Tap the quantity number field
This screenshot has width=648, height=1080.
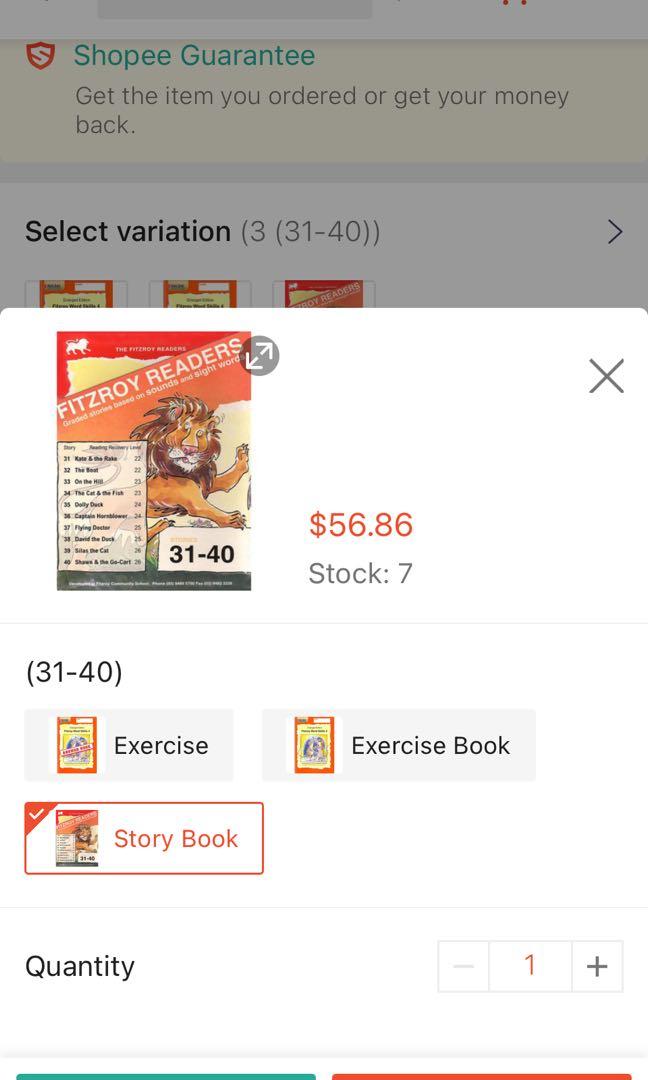[x=530, y=966]
